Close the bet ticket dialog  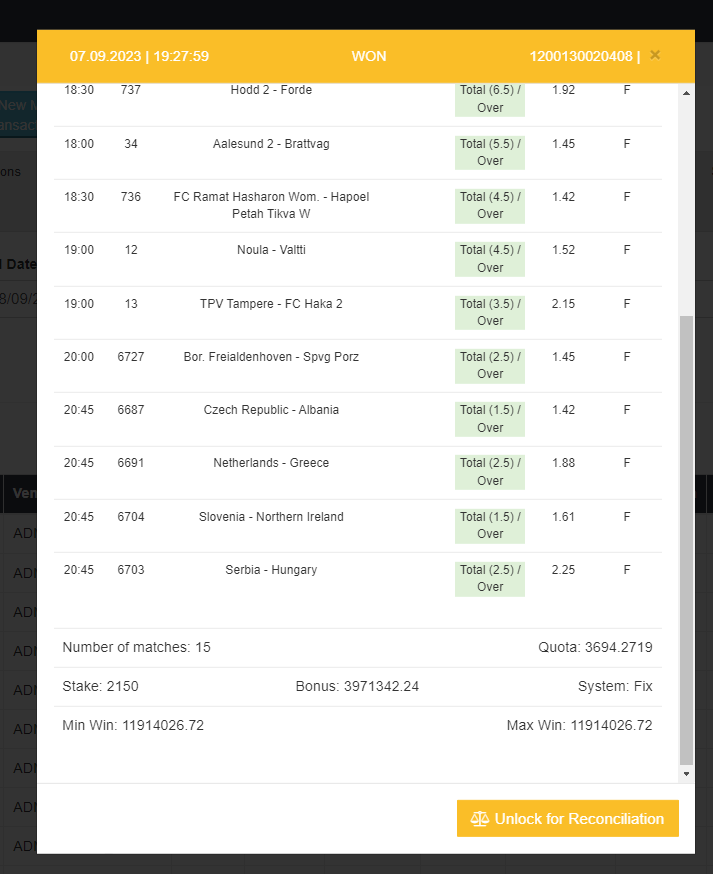tap(655, 55)
